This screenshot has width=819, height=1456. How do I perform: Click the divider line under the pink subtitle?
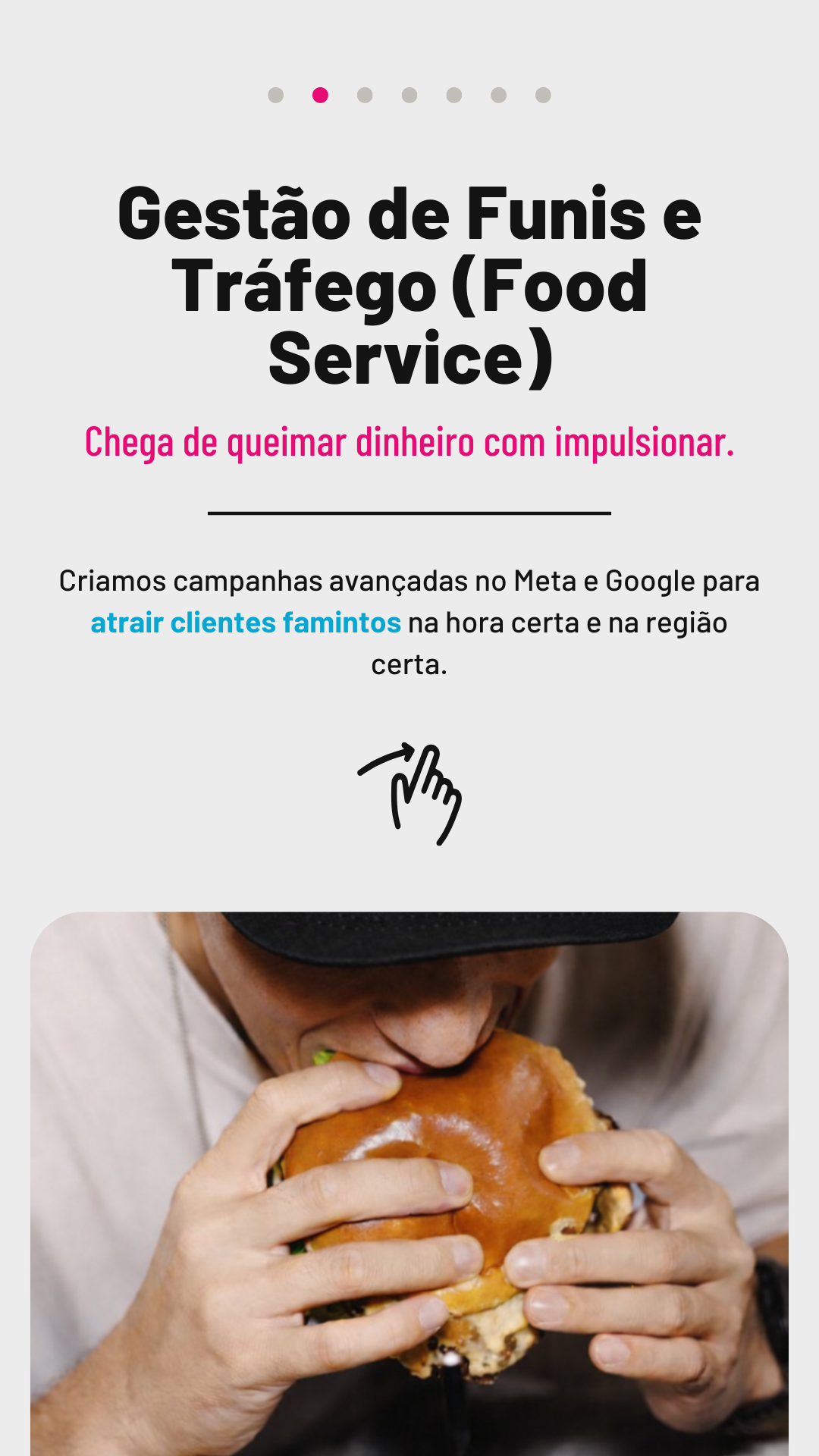[409, 513]
